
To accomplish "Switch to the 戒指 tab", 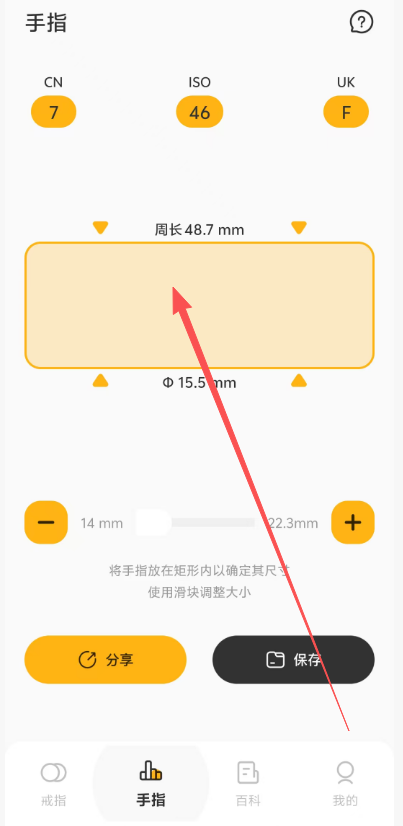I will [54, 785].
